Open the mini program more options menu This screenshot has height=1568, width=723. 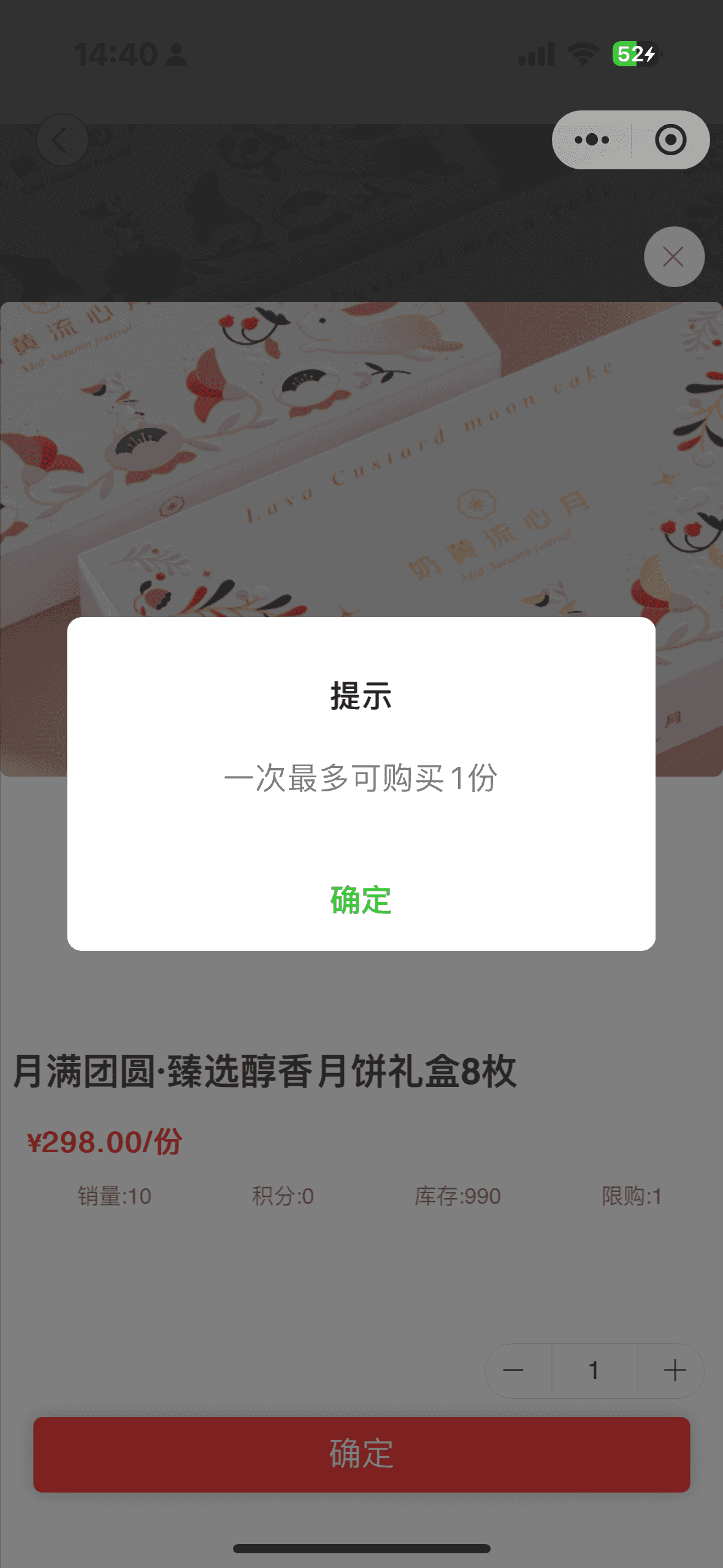592,140
